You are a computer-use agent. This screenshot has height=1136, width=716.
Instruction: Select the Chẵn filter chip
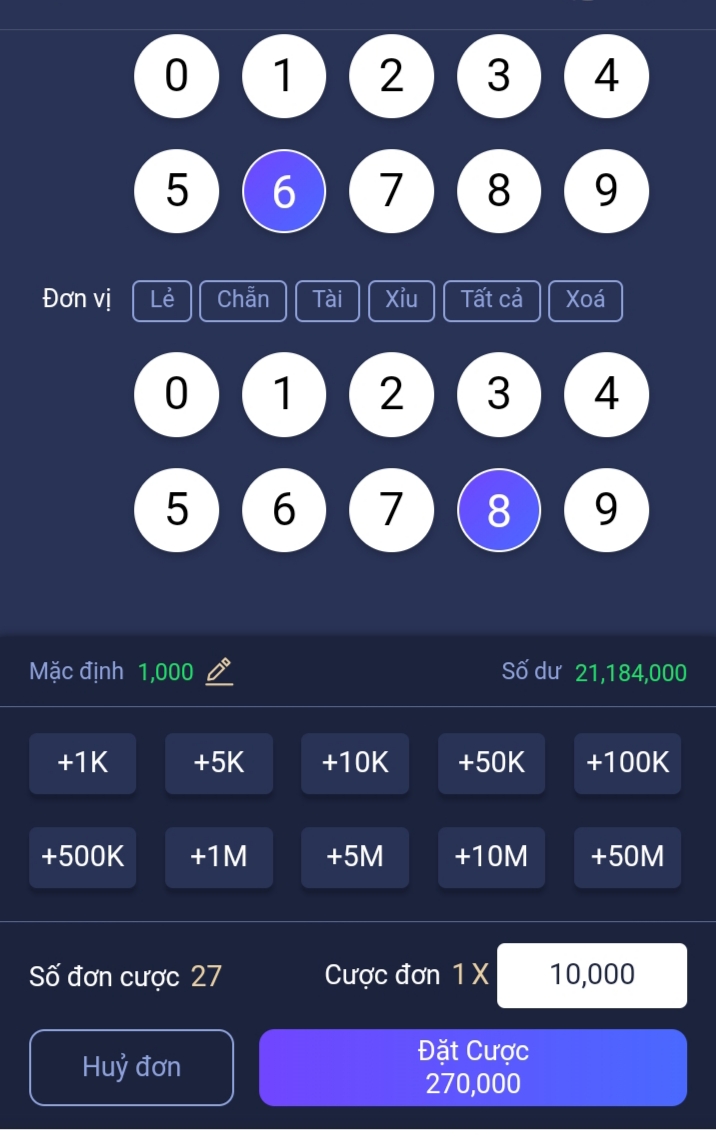[x=243, y=300]
